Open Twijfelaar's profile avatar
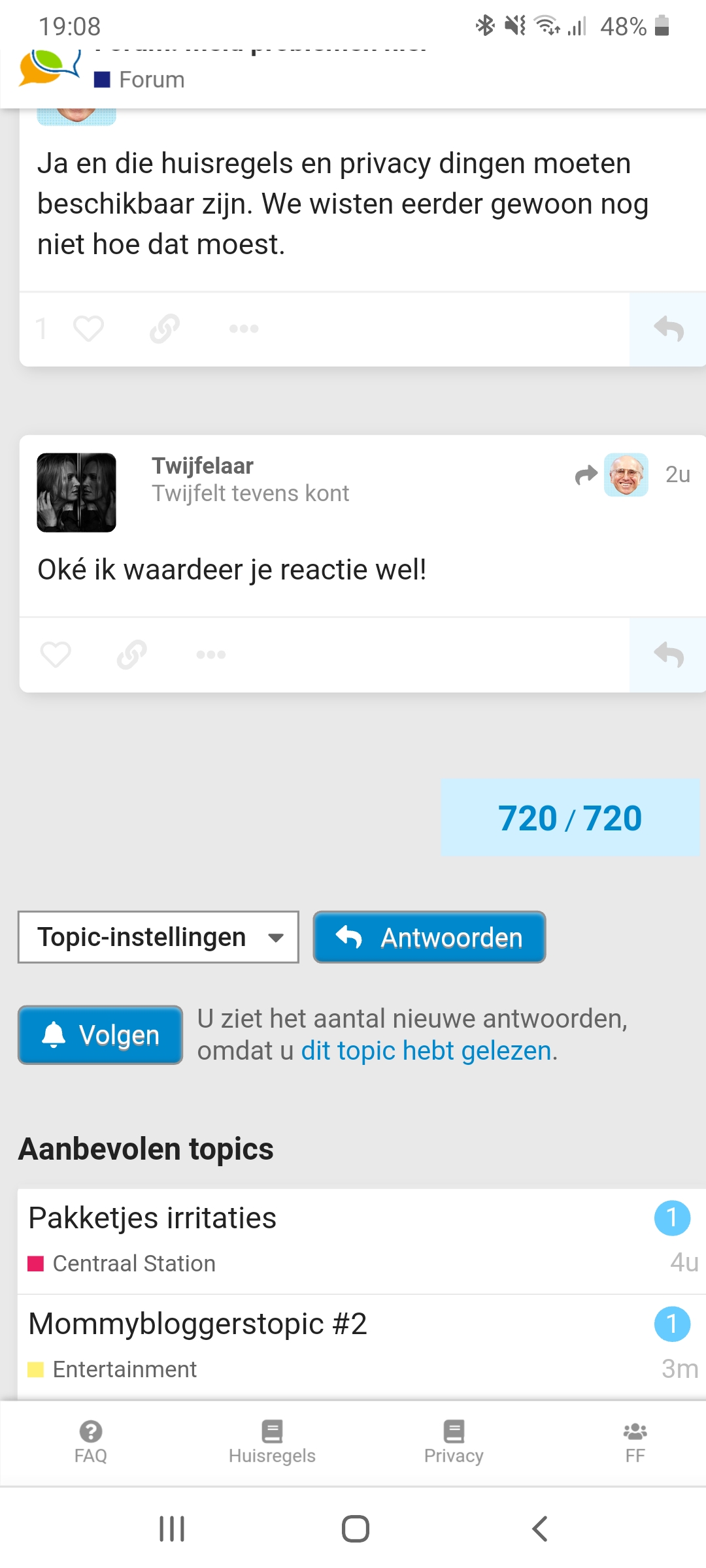The width and height of the screenshot is (706, 1568). tap(76, 493)
